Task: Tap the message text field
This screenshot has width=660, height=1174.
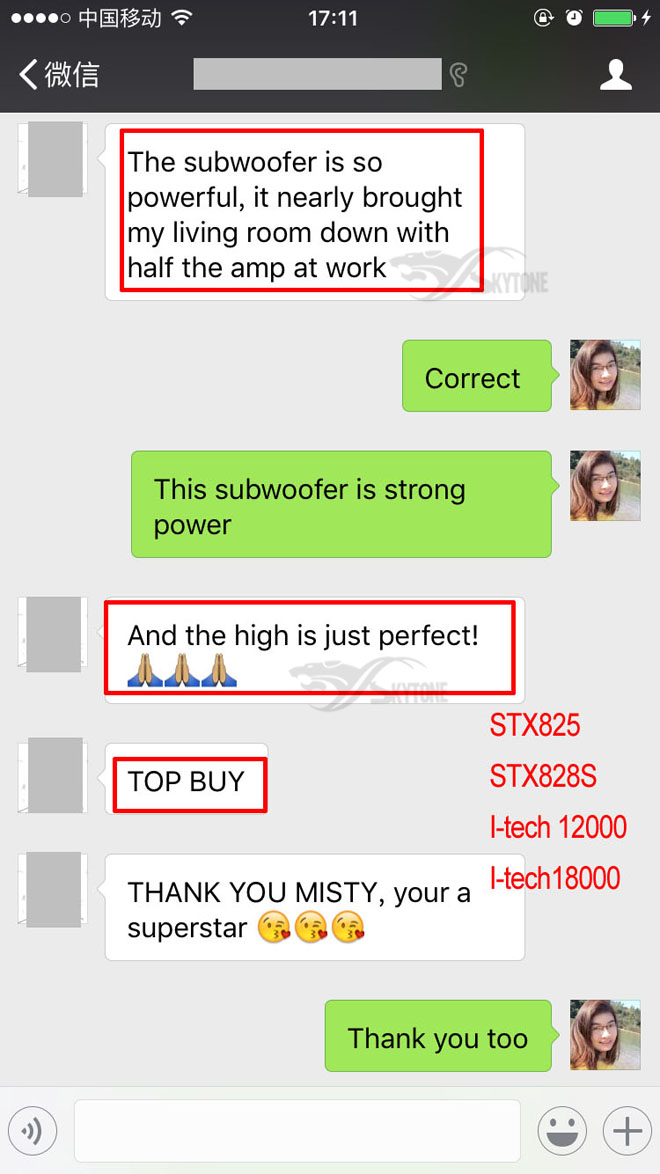Action: (297, 1131)
